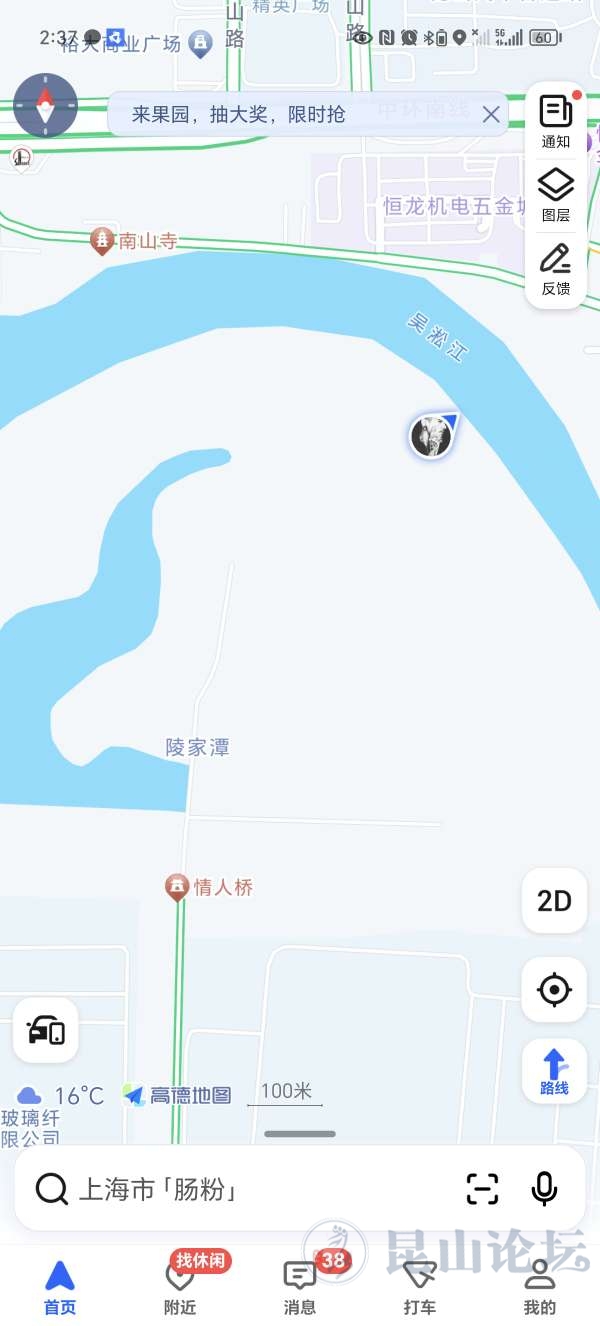Open the 通知 notifications panel
Viewport: 600px width, 1326px height.
555,120
